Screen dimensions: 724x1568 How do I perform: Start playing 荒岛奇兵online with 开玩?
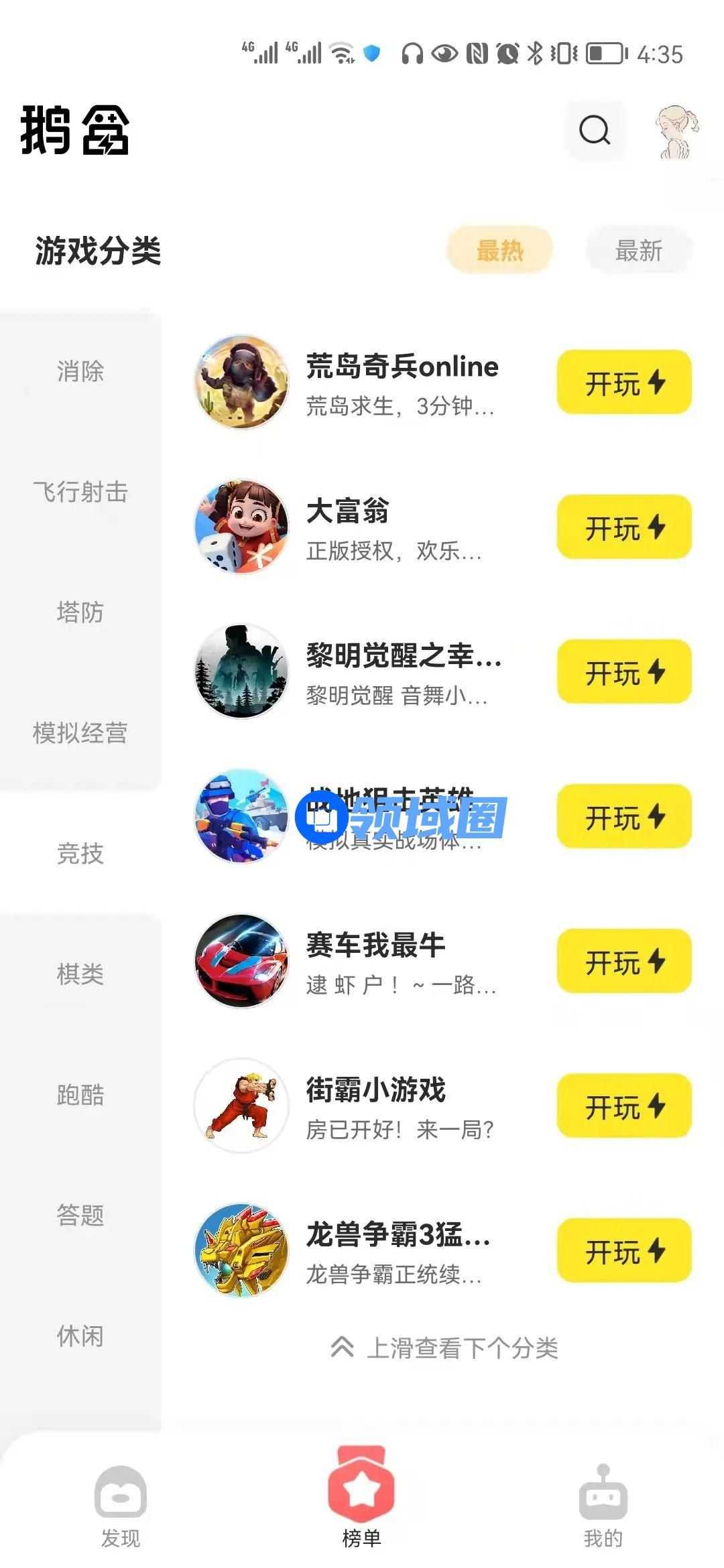(624, 383)
